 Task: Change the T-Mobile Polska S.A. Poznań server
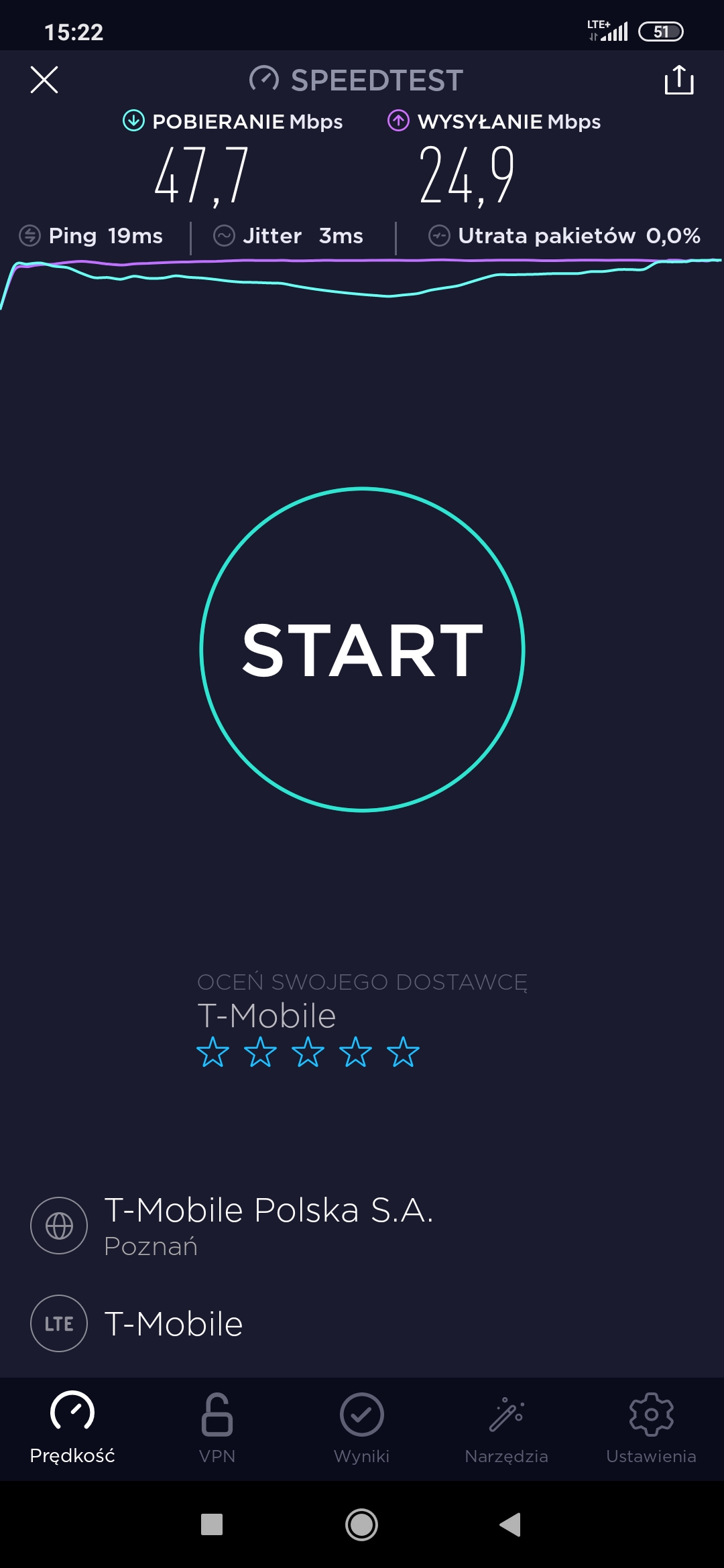[268, 1226]
